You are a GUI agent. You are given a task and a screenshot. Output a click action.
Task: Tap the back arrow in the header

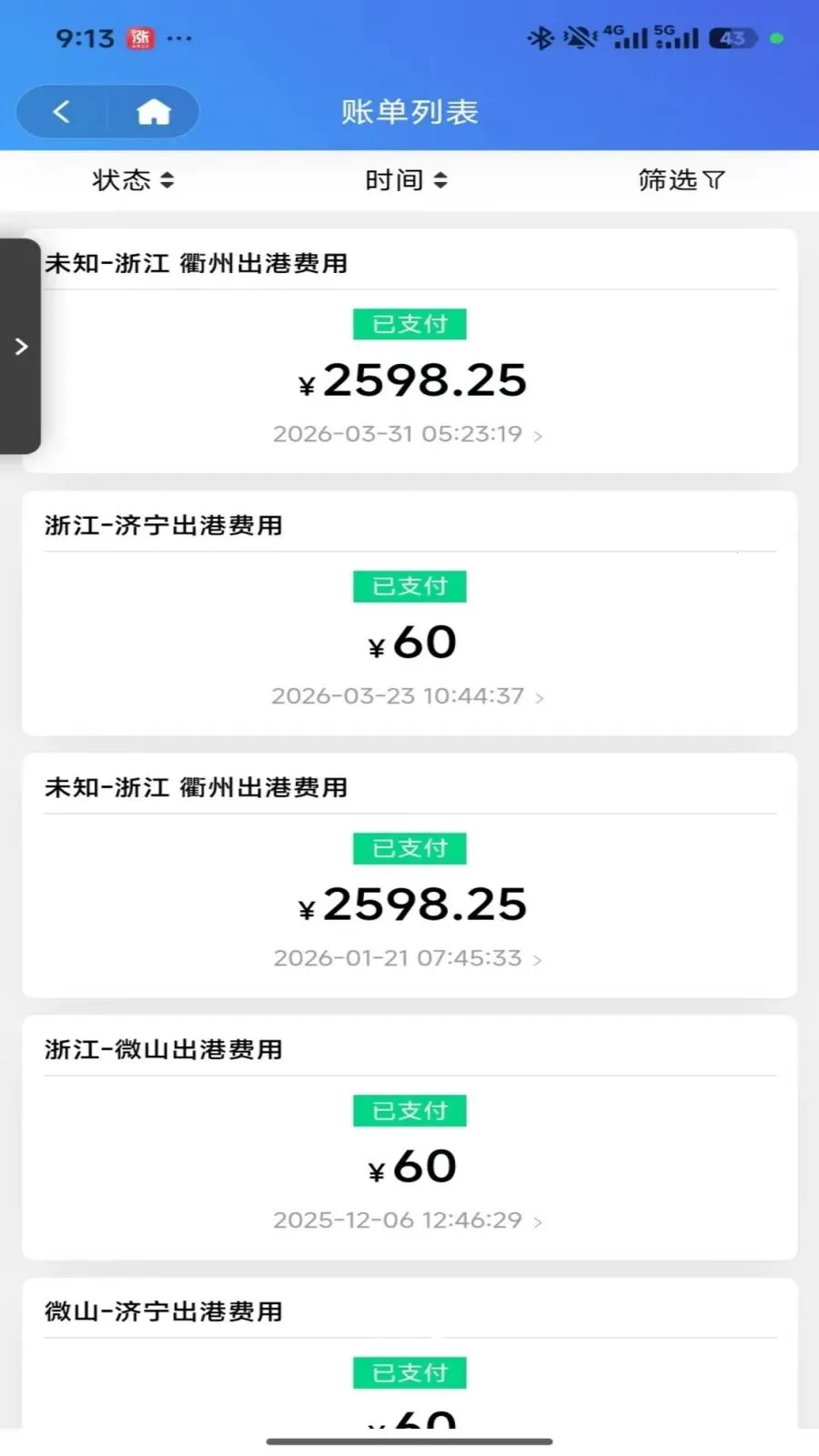click(x=60, y=111)
